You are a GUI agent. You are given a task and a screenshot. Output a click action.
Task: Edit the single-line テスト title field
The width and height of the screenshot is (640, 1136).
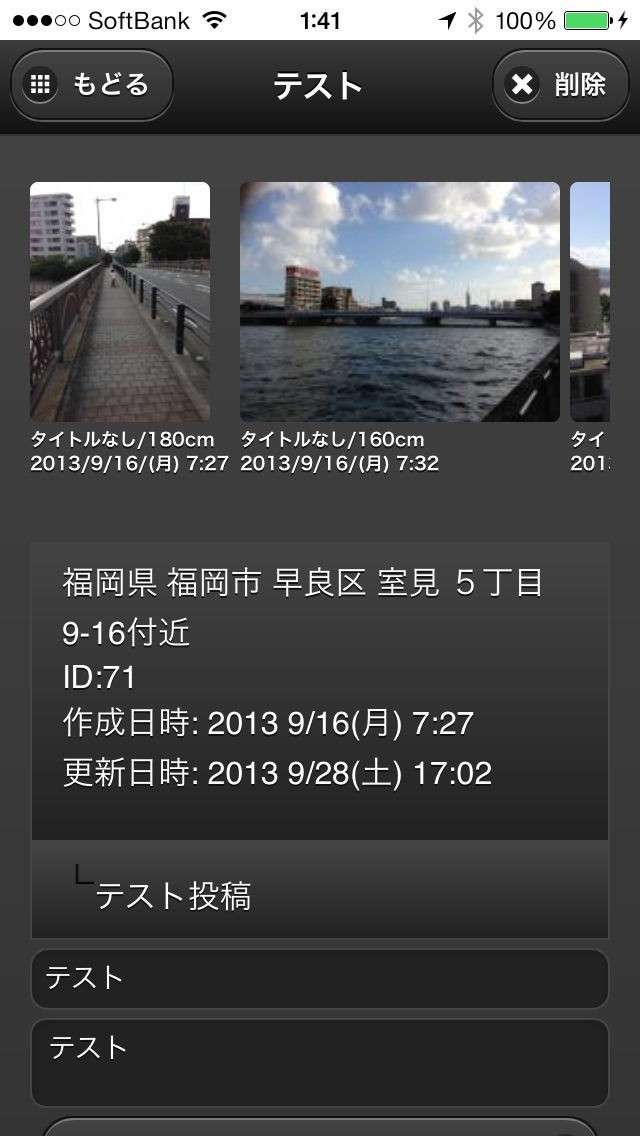pyautogui.click(x=320, y=978)
